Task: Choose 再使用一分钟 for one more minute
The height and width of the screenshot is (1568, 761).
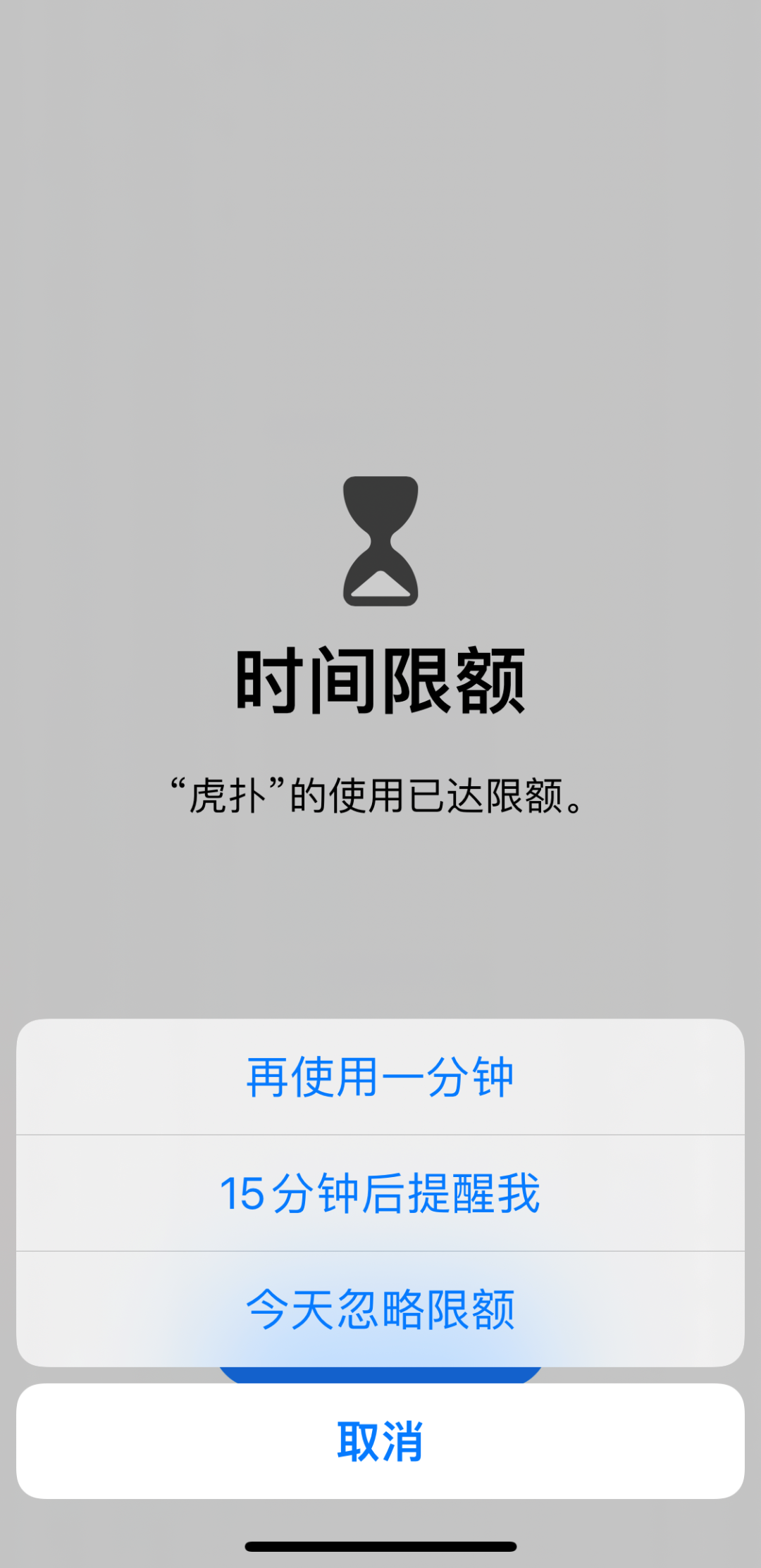Action: coord(380,1077)
